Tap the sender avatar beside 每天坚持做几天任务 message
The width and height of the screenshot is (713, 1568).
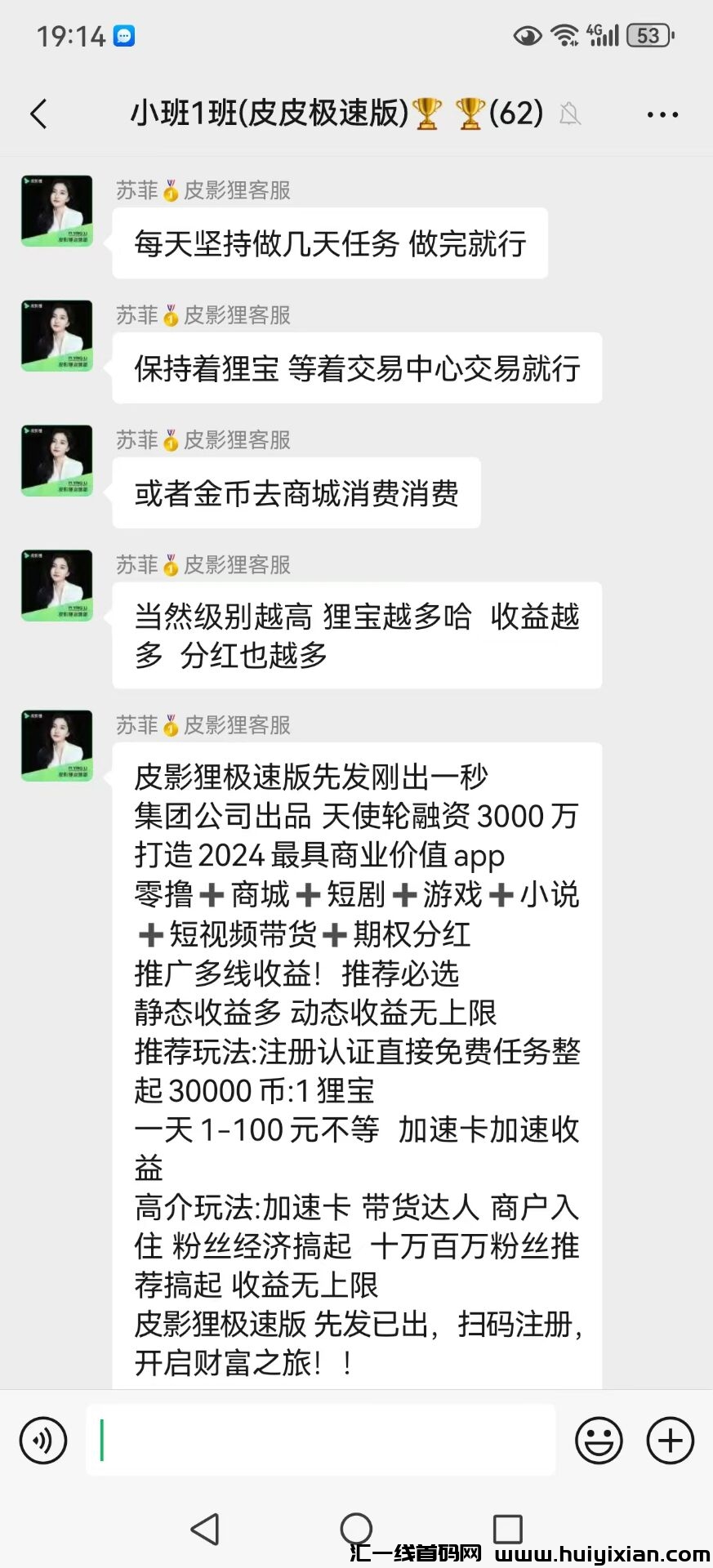56,211
